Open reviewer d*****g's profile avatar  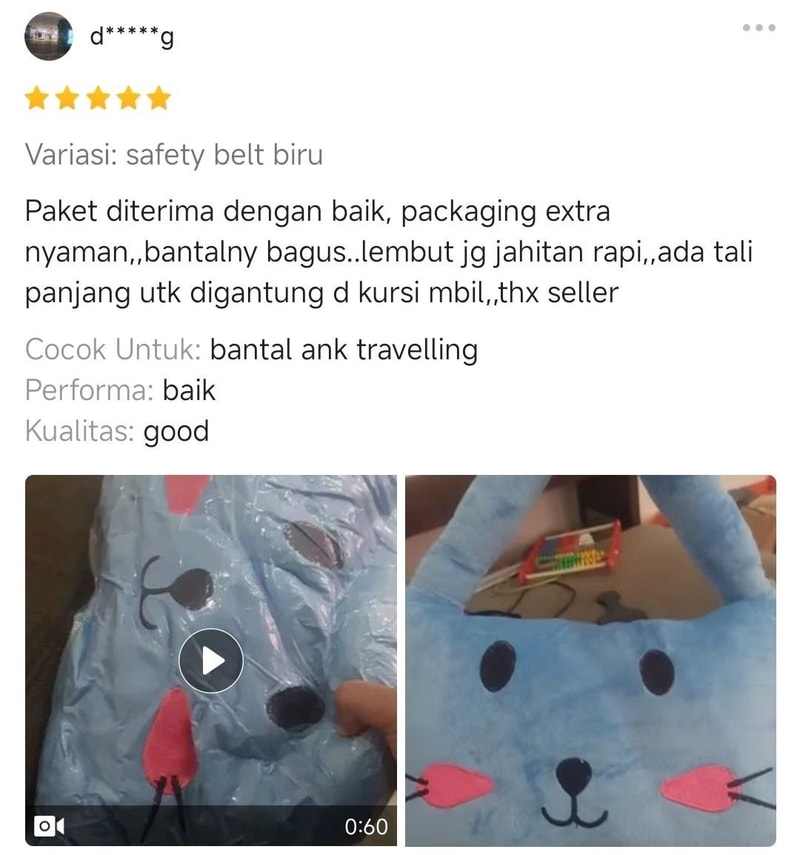(48, 37)
